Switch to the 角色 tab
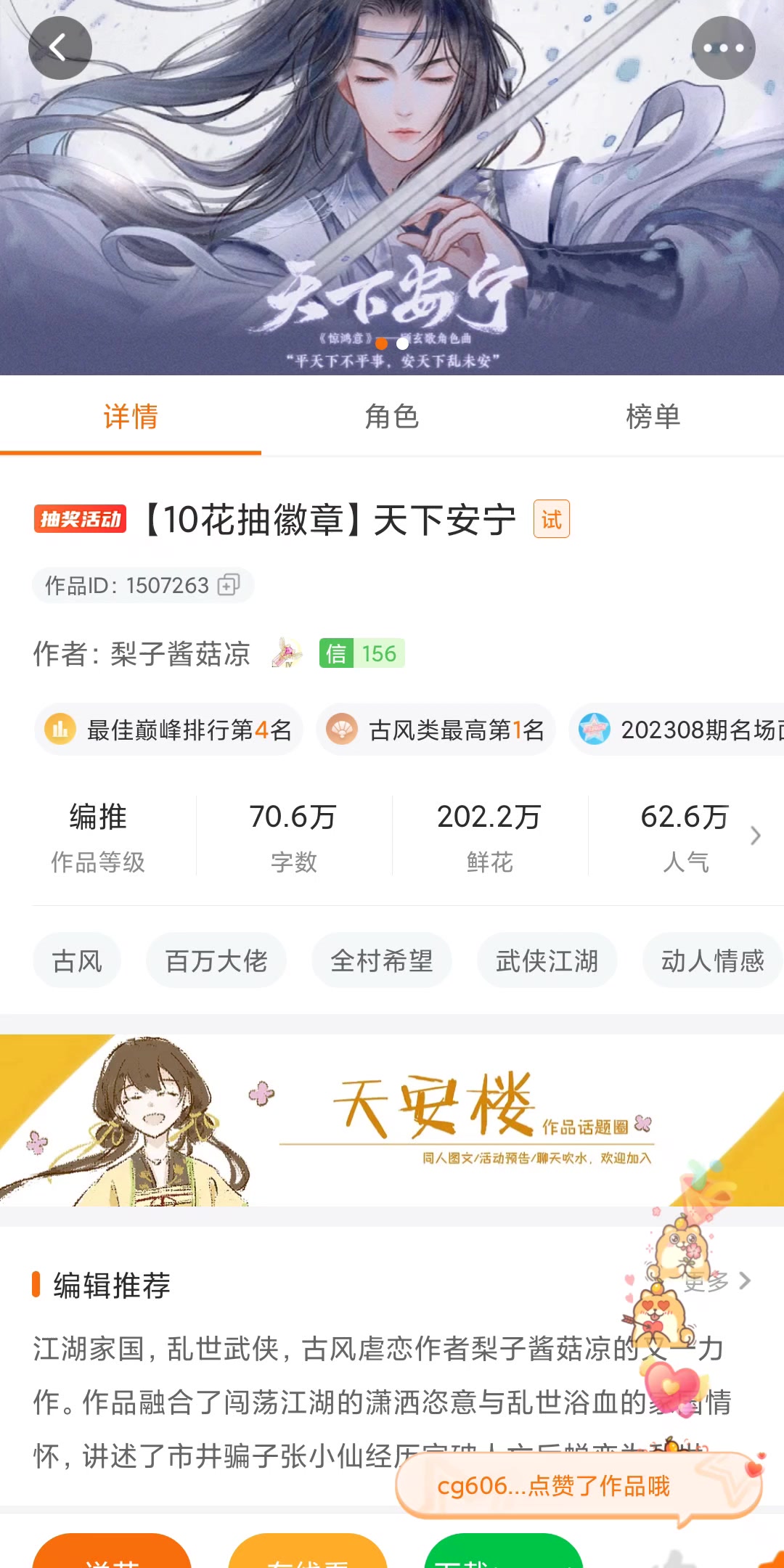 click(x=392, y=417)
